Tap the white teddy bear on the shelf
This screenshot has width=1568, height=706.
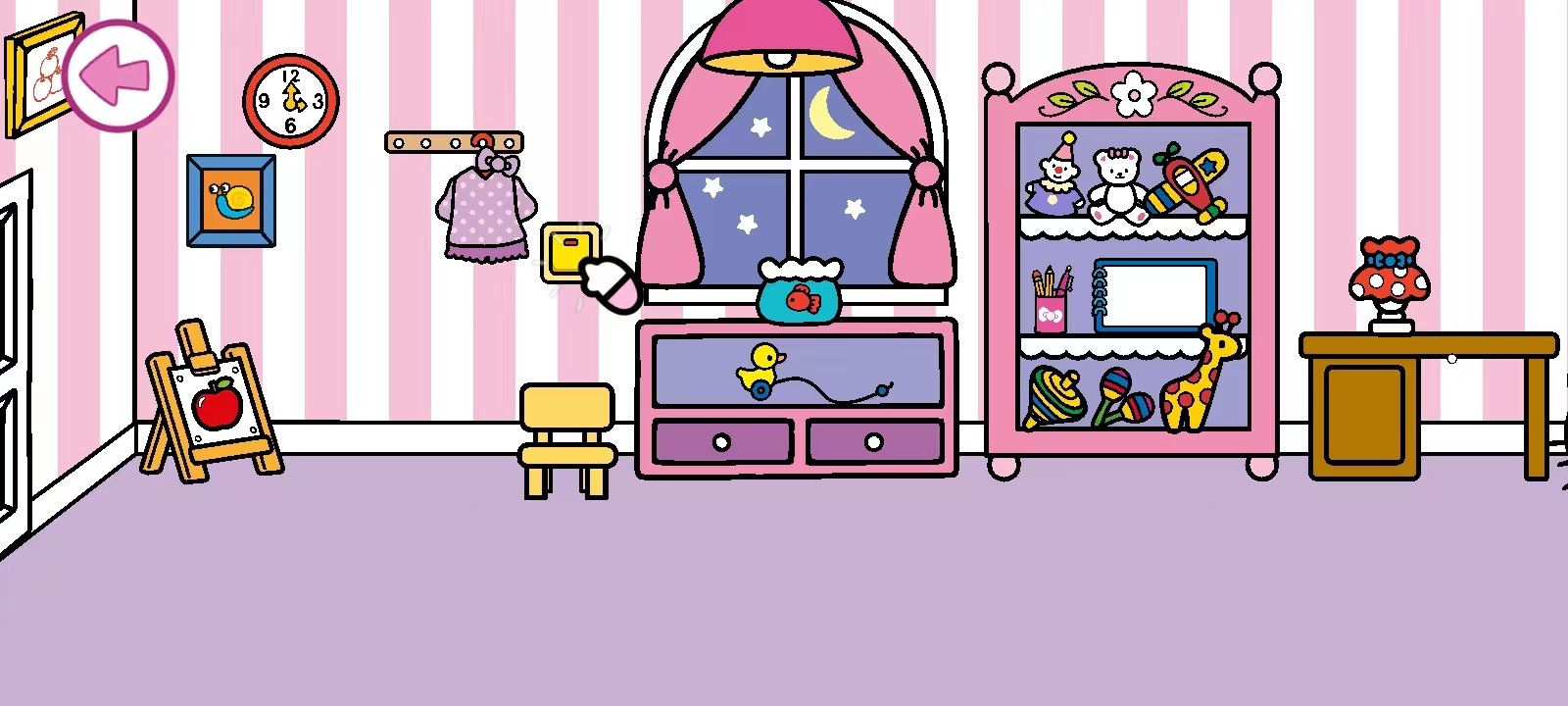coord(1116,184)
